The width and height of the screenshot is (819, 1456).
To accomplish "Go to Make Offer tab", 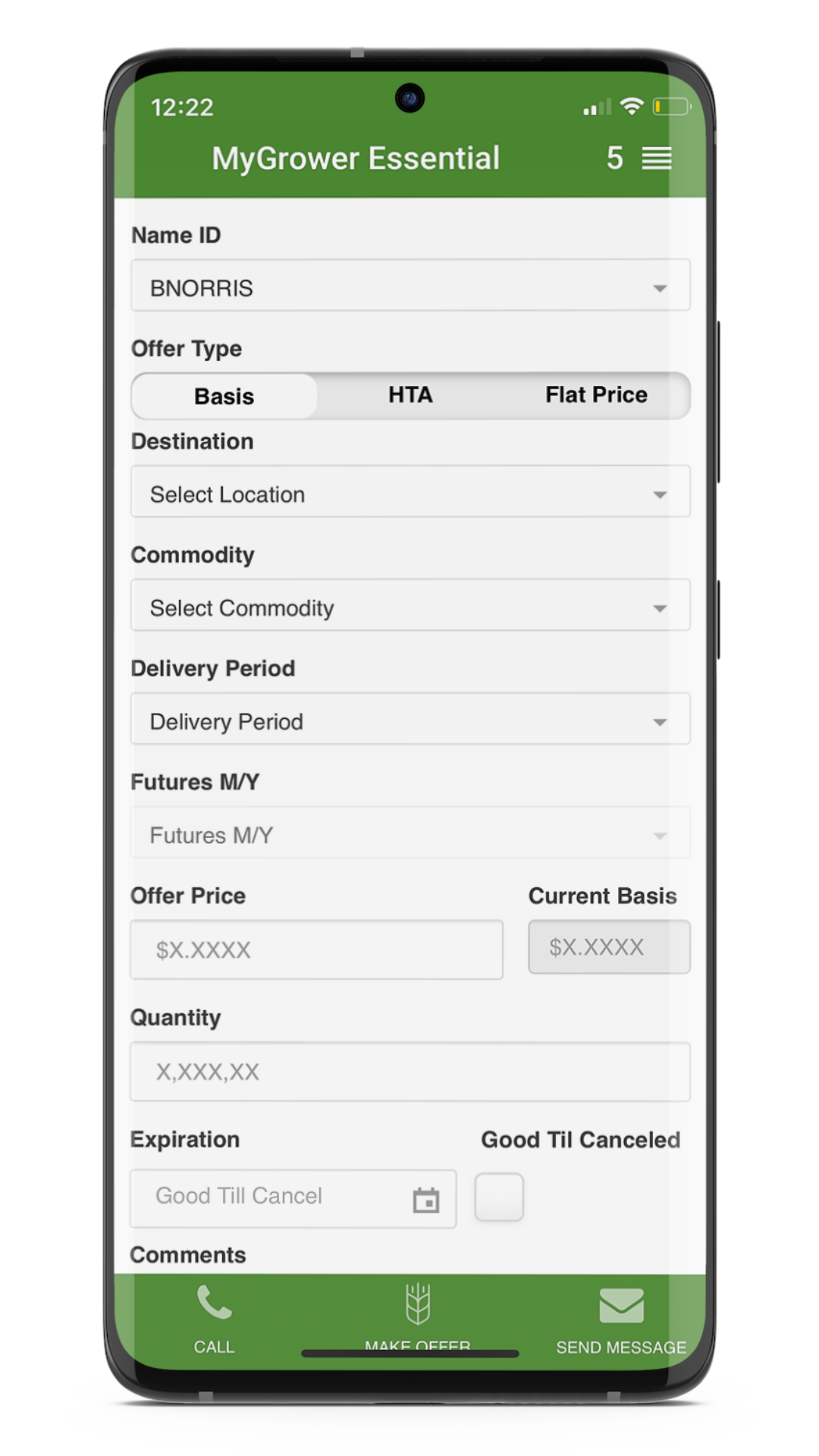I will (x=418, y=1316).
